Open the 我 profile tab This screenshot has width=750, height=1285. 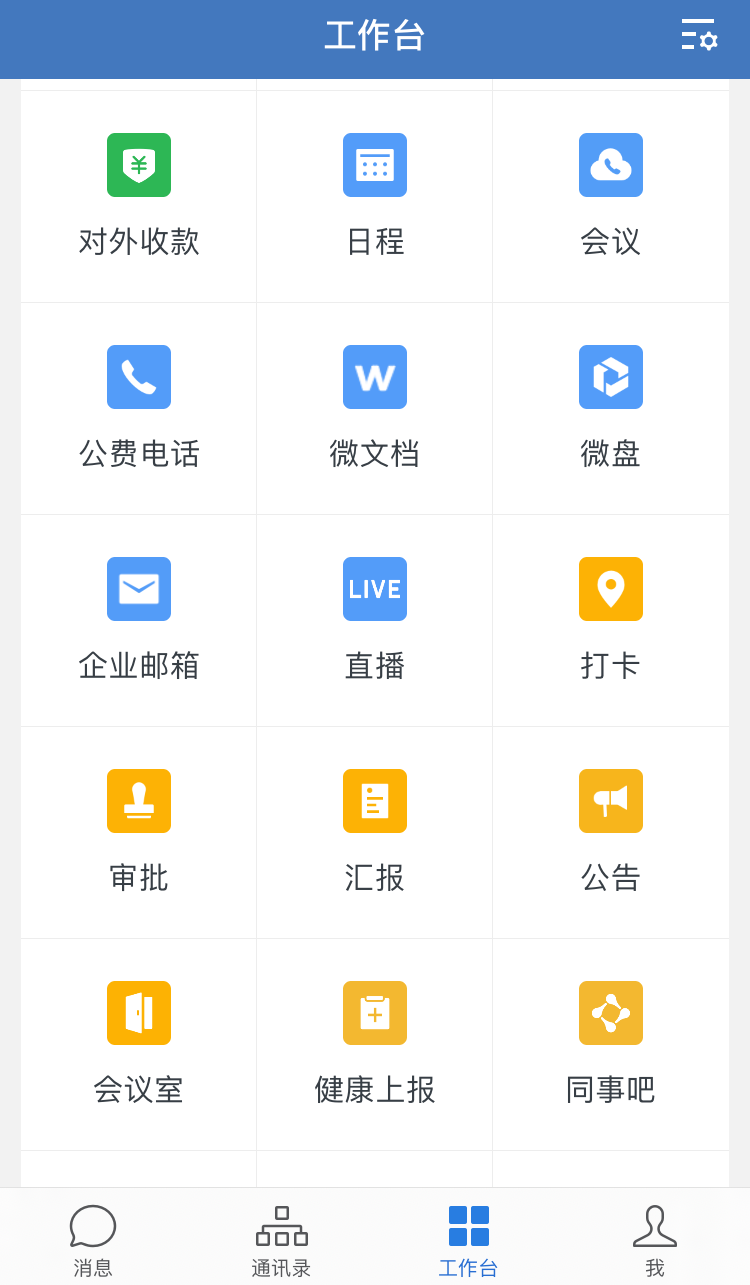coord(655,1237)
